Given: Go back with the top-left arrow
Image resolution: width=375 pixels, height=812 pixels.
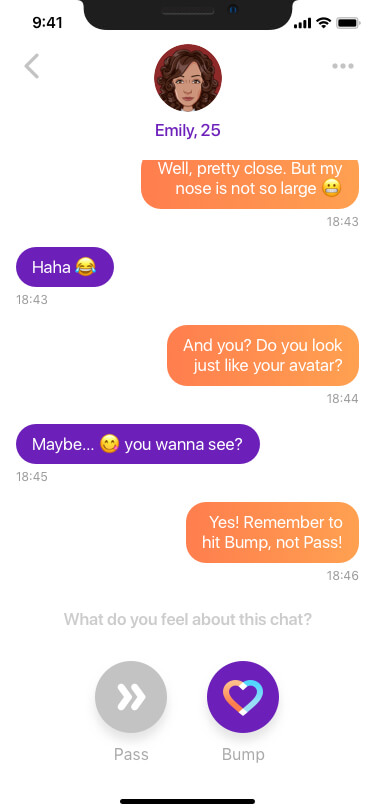Looking at the screenshot, I should click(x=32, y=66).
